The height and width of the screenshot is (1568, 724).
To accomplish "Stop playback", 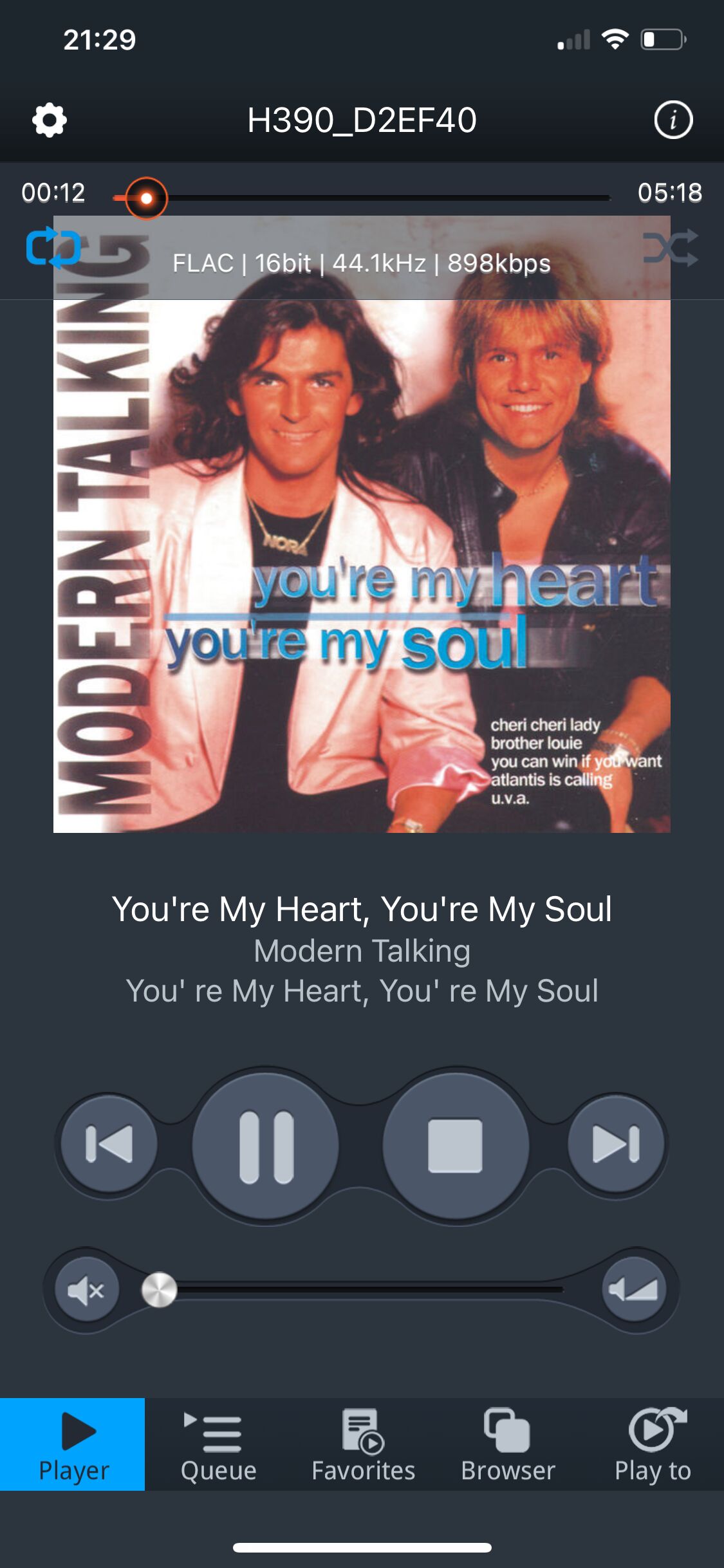I will coord(456,1146).
